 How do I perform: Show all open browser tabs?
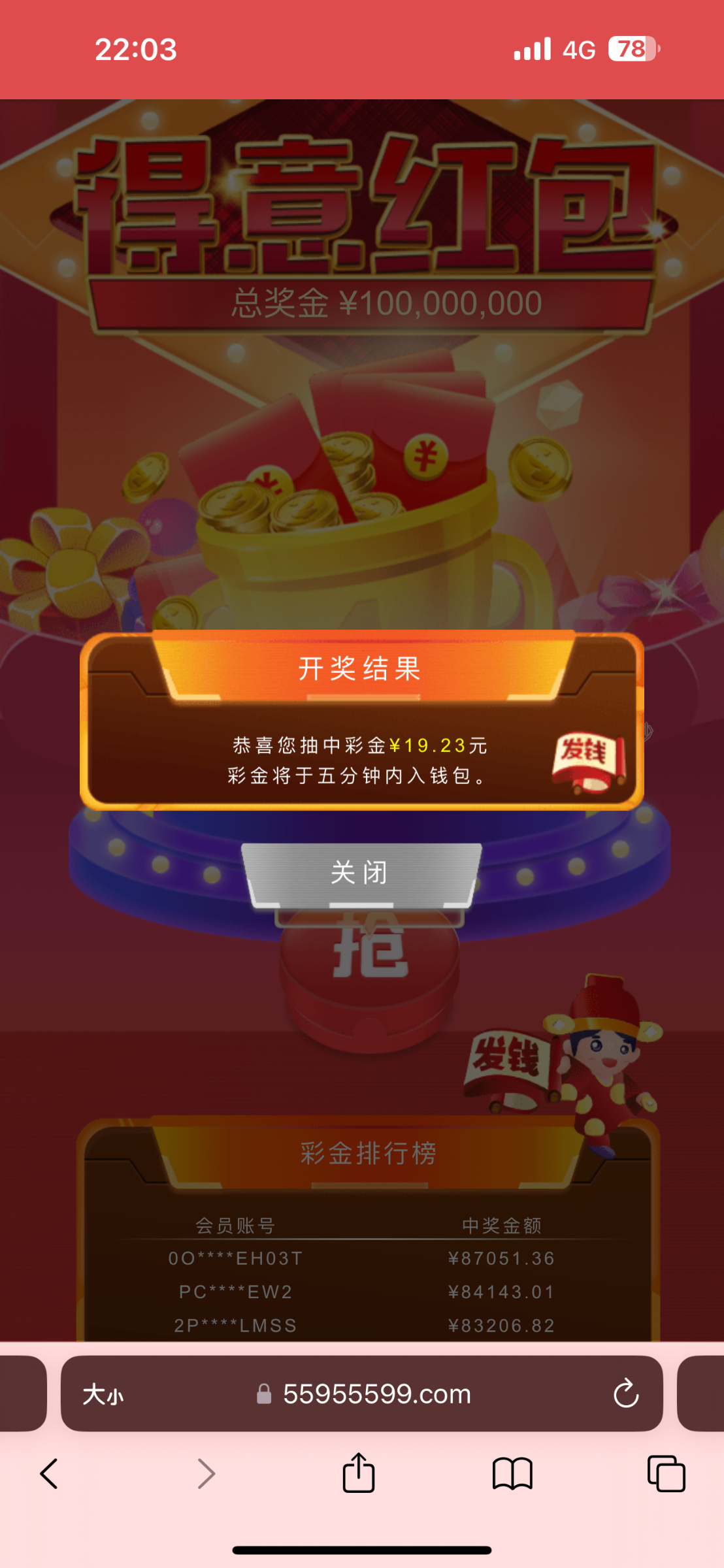point(666,1474)
